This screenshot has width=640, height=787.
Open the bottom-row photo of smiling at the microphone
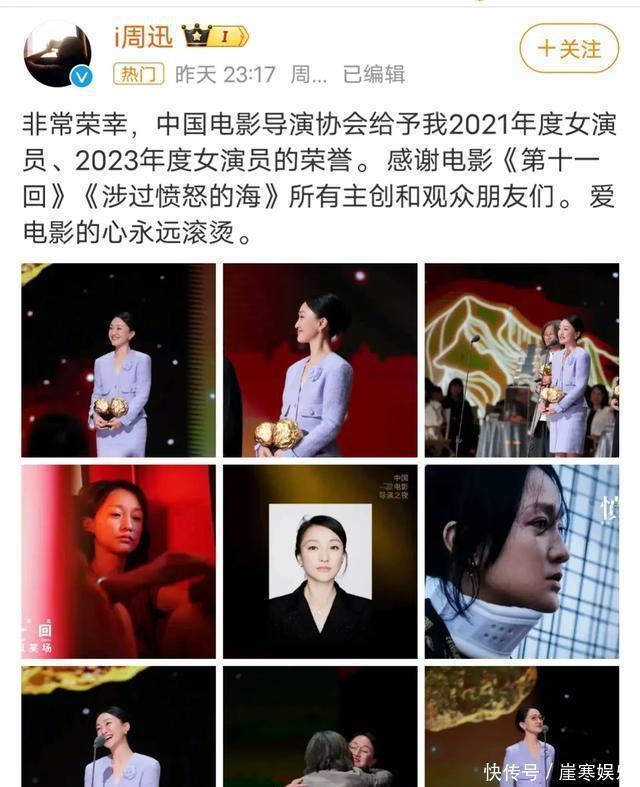coord(118,727)
